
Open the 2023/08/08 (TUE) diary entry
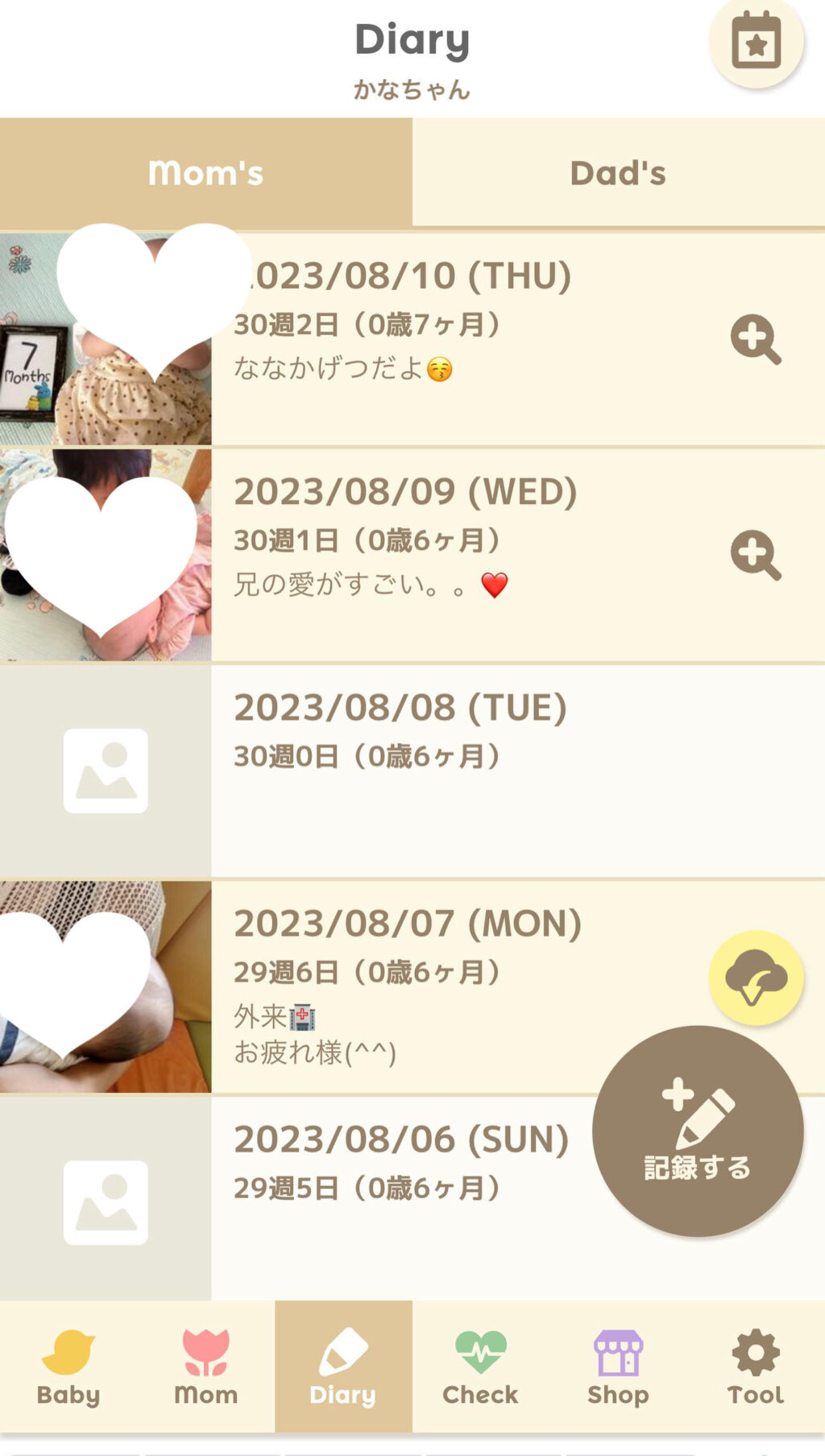[x=412, y=771]
